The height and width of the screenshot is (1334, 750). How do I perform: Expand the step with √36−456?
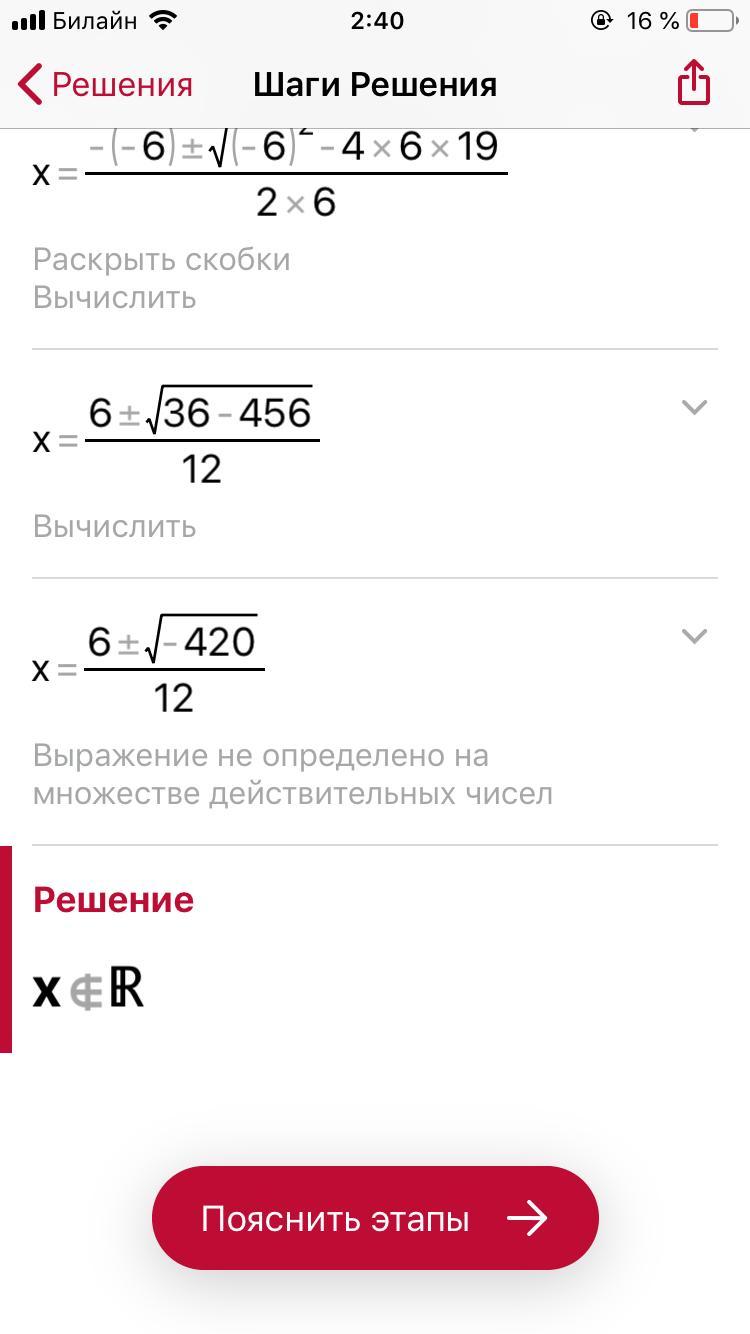[694, 407]
